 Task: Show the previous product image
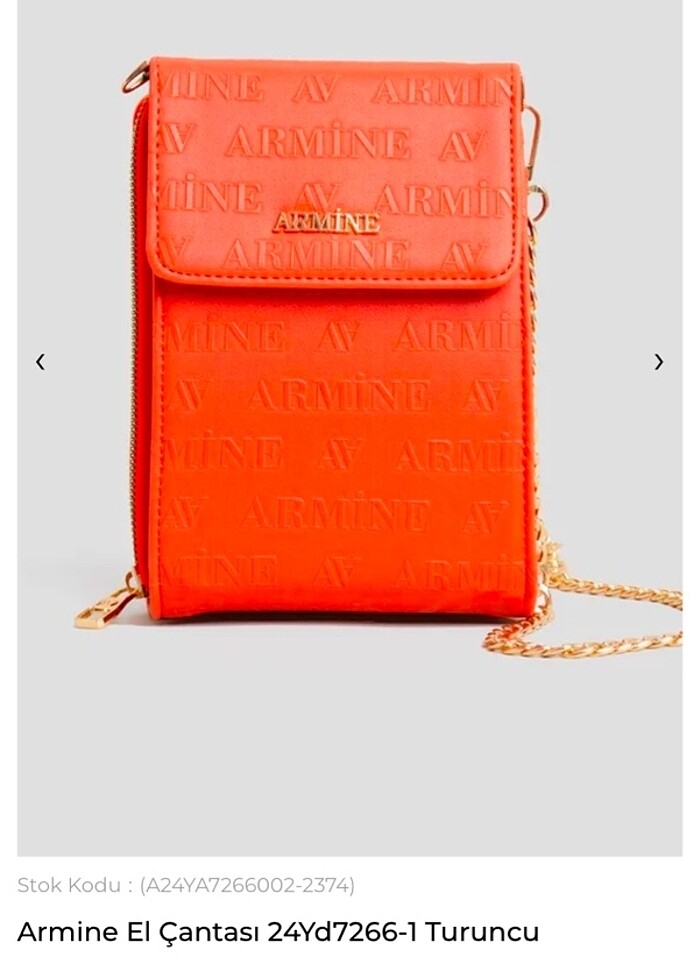click(40, 362)
